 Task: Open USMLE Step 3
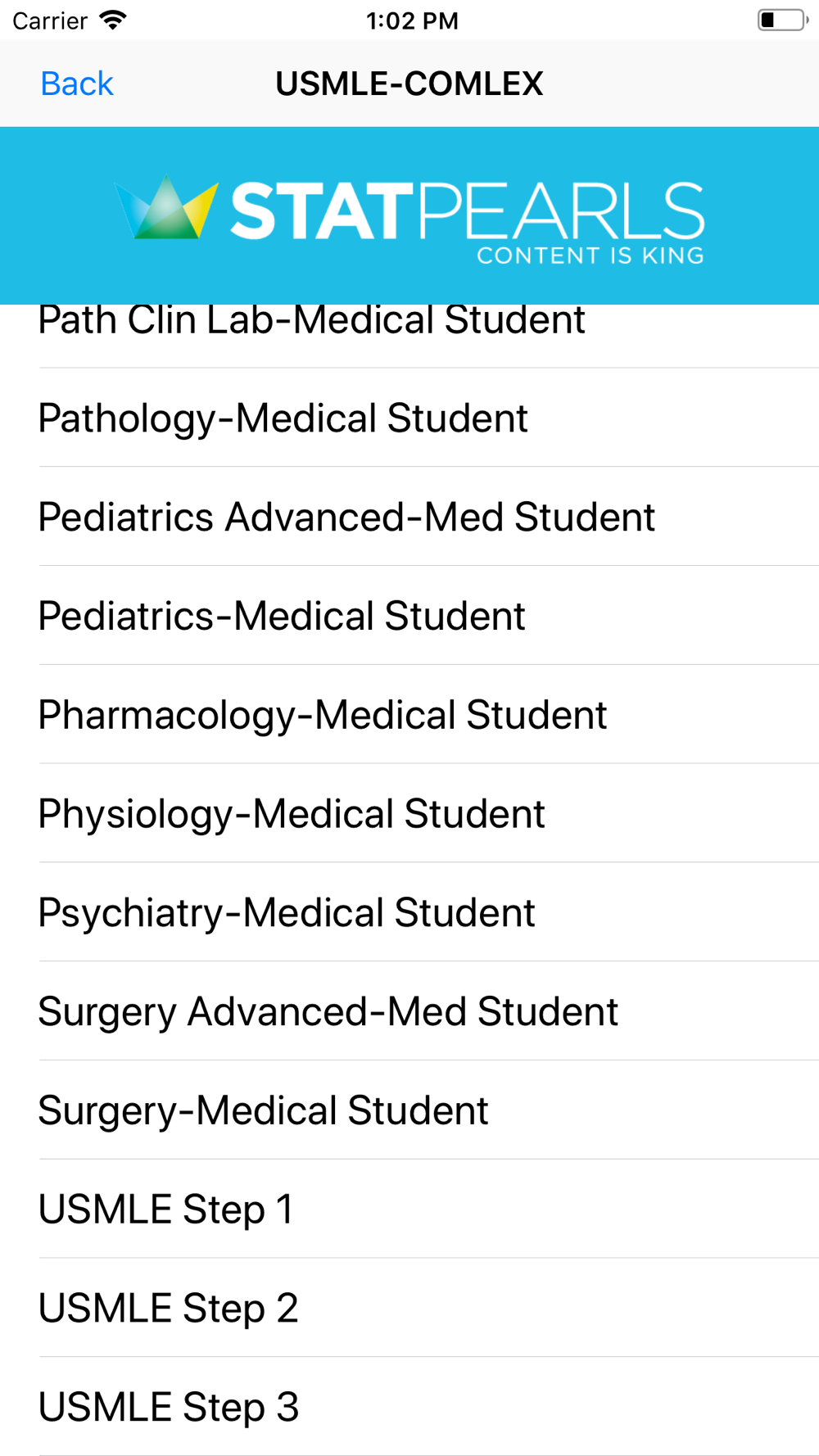(409, 1407)
